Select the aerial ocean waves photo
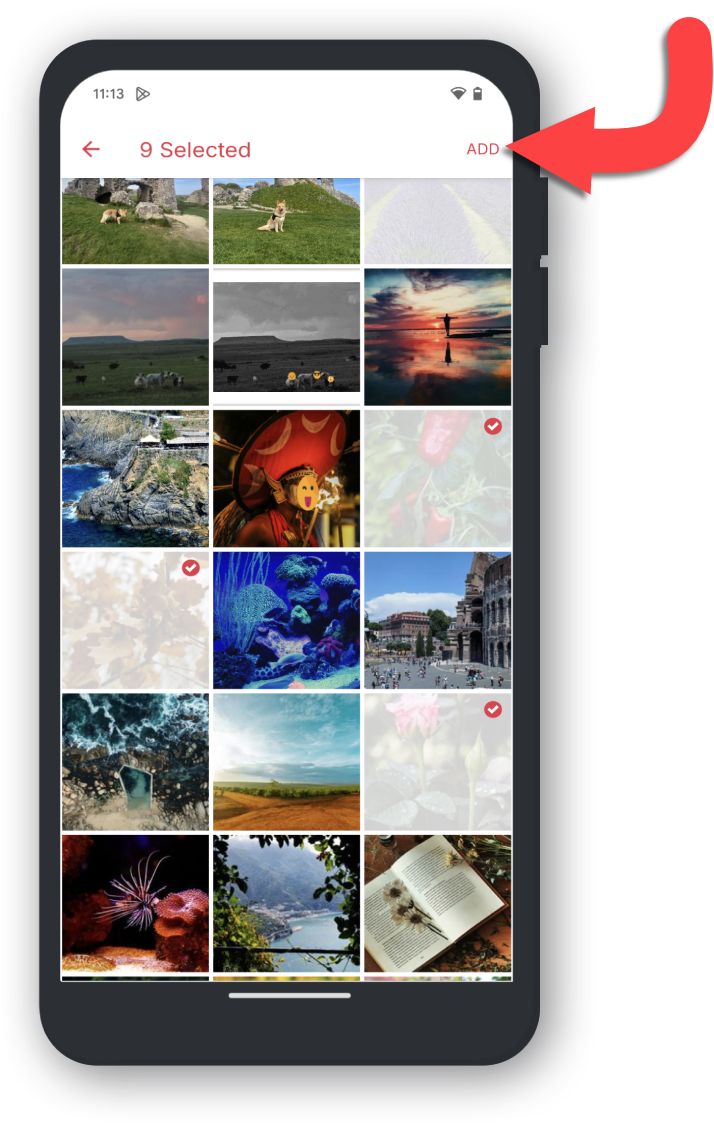 [x=135, y=762]
